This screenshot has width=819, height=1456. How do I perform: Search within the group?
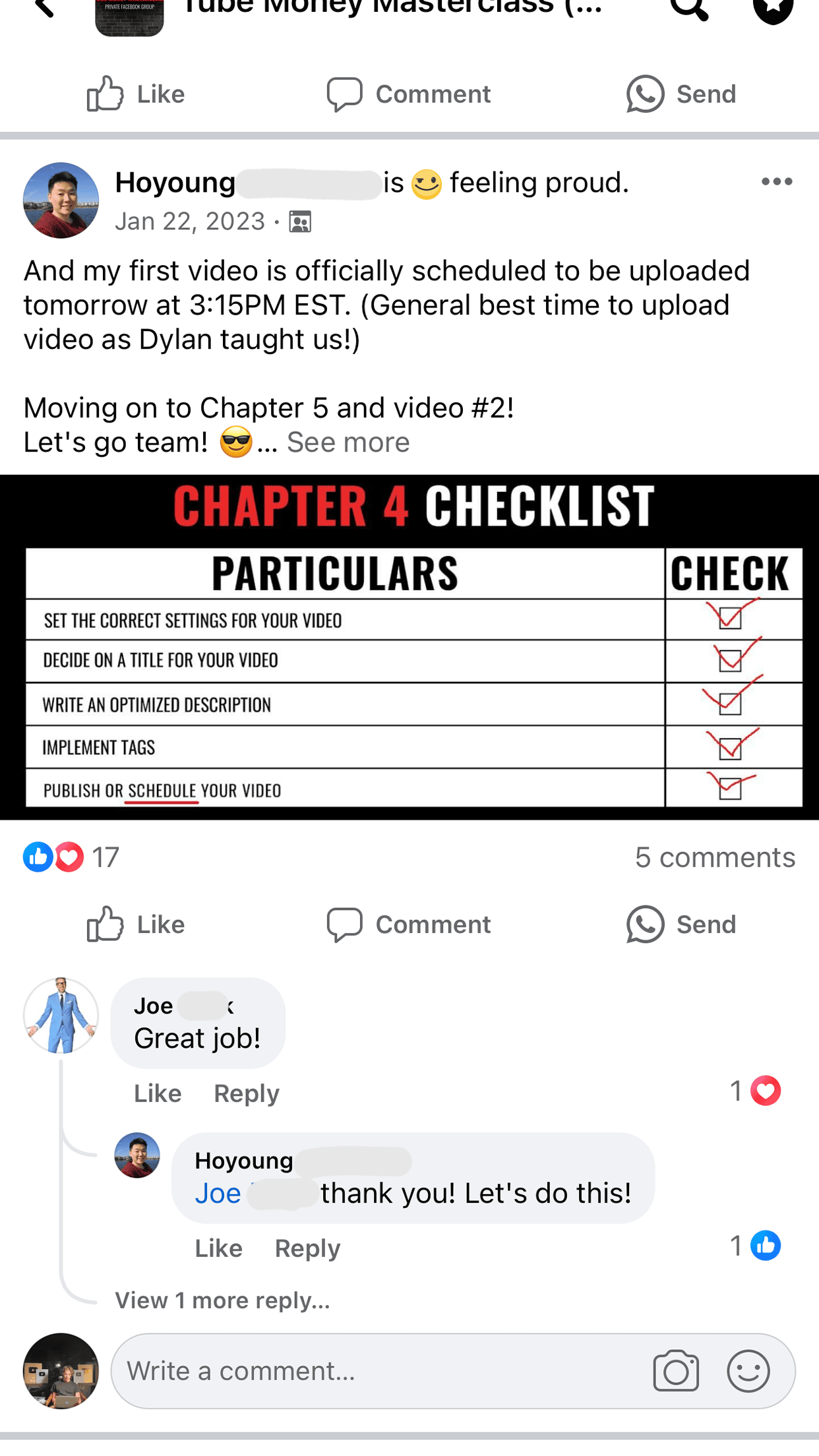(689, 9)
